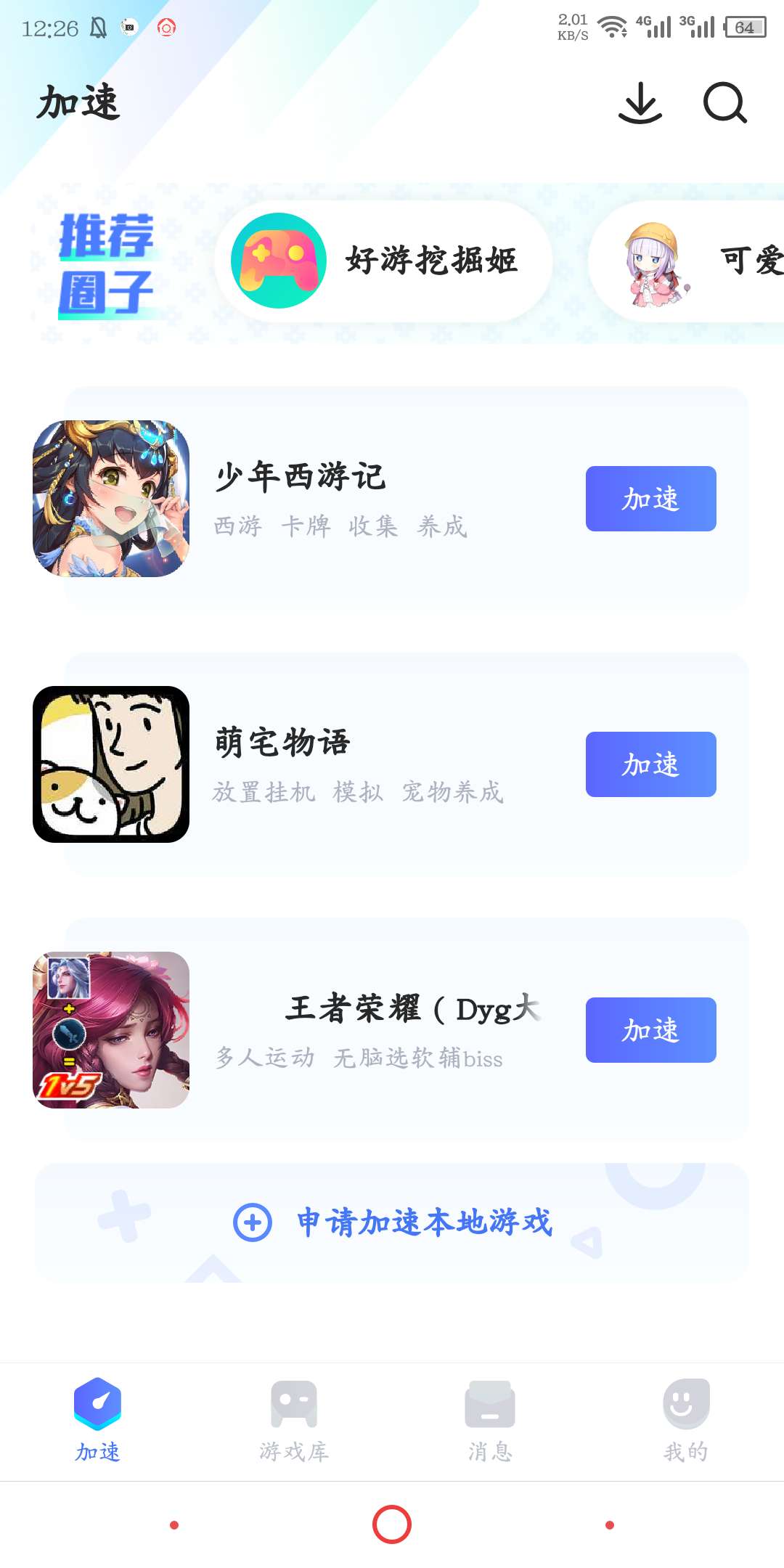
Task: Accelerate 王者荣耀
Action: pyautogui.click(x=650, y=1030)
